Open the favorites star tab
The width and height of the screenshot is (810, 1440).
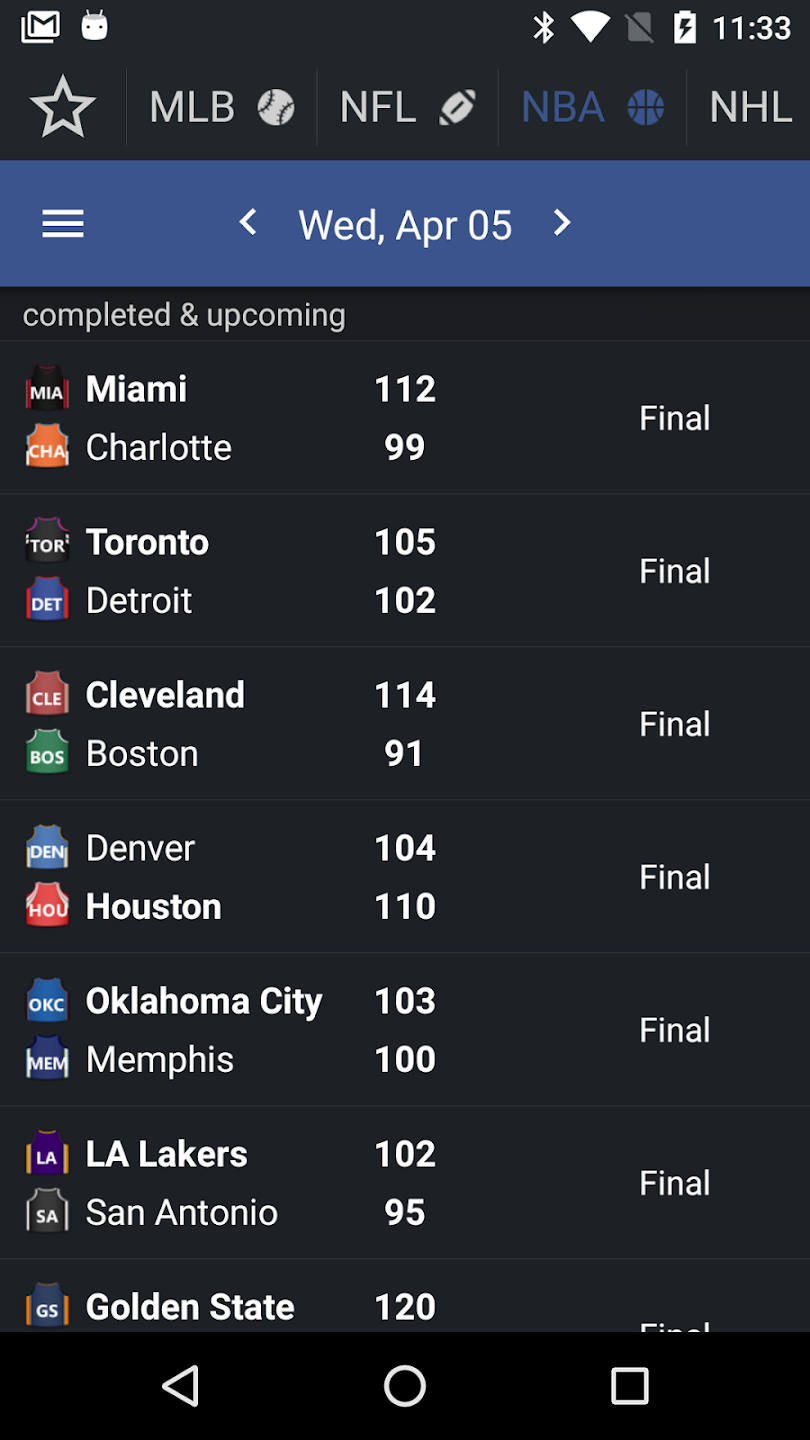63,108
